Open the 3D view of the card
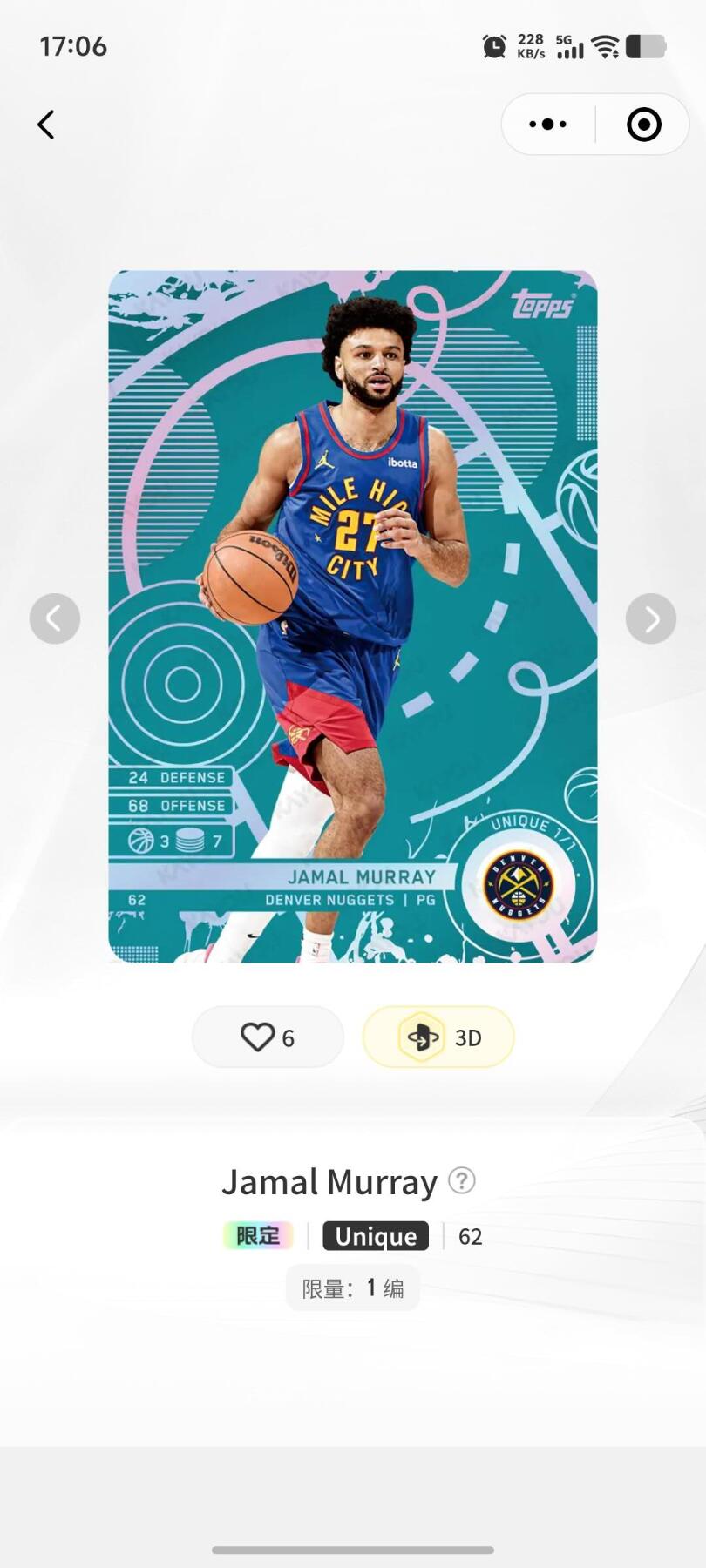 (438, 1037)
